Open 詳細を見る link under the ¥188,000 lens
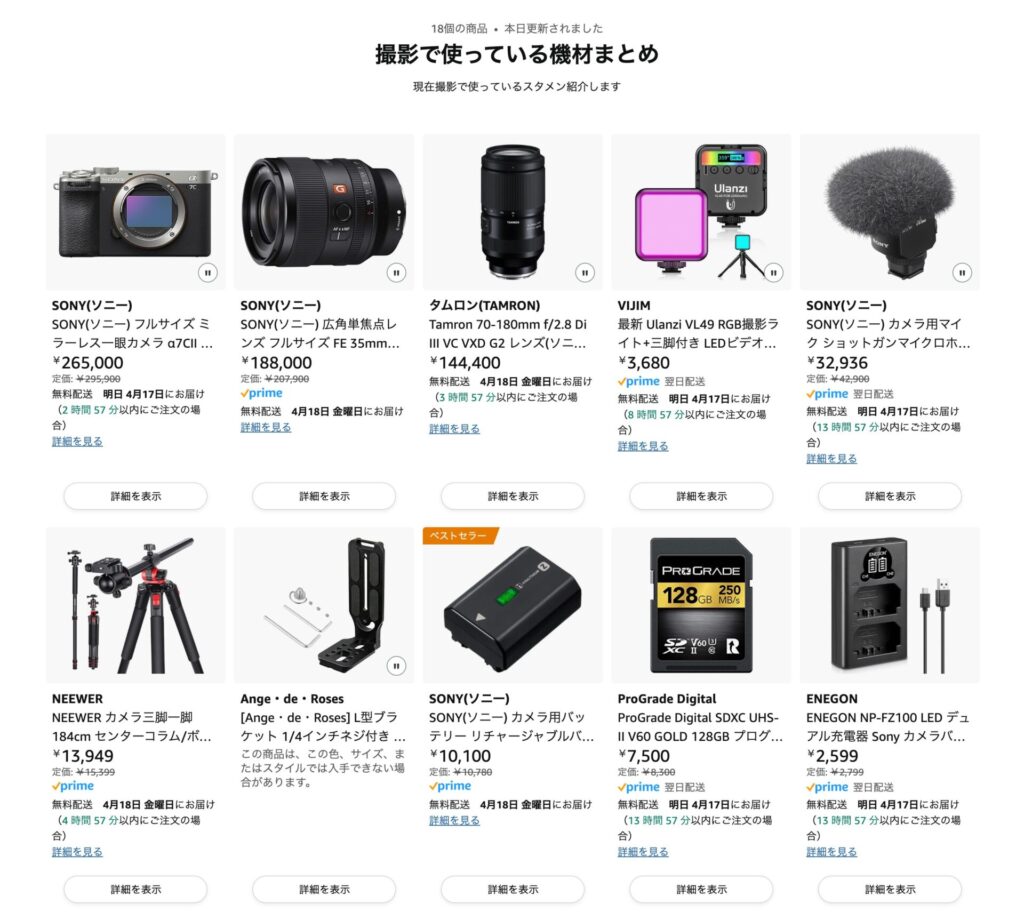The image size is (1024, 920). coord(266,427)
